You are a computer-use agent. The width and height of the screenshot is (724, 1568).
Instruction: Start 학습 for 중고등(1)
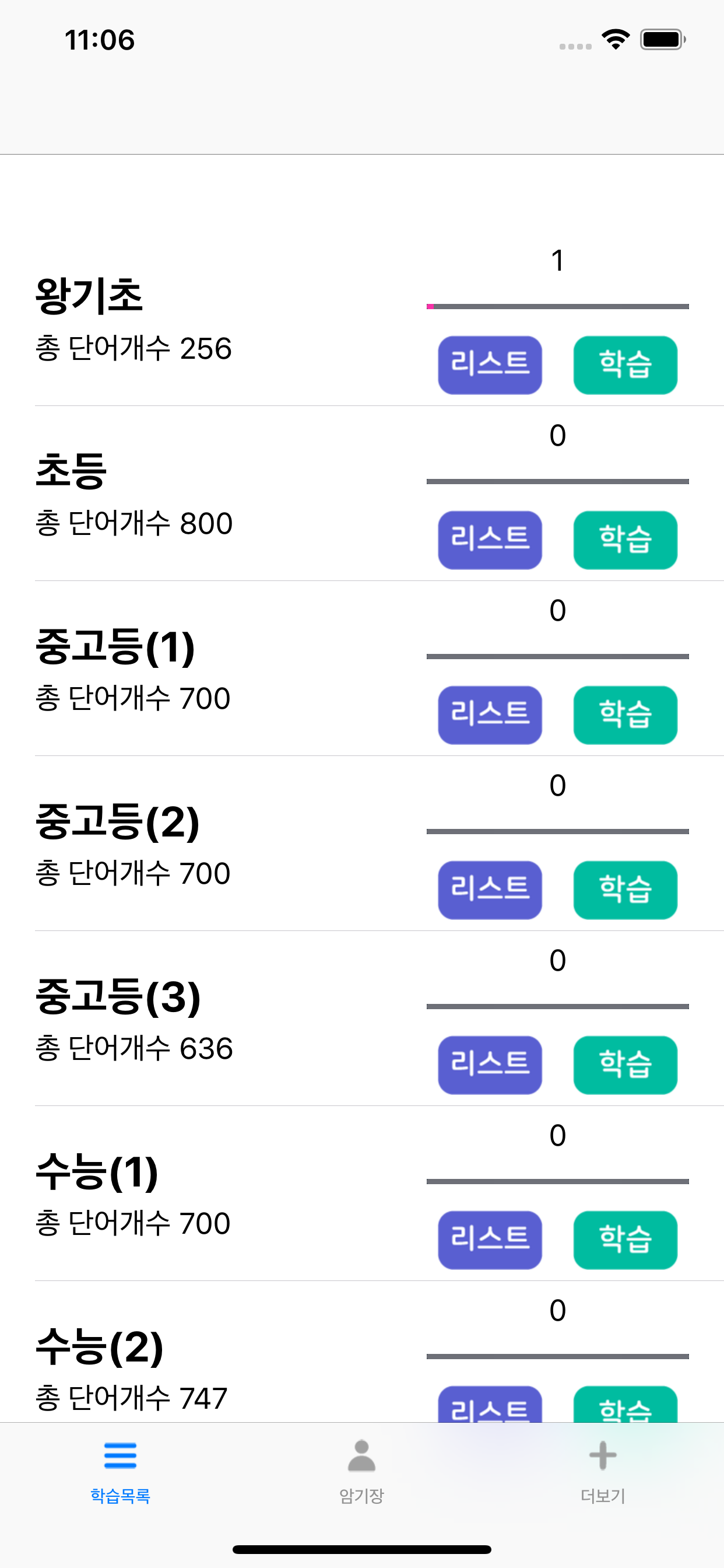pyautogui.click(x=625, y=715)
